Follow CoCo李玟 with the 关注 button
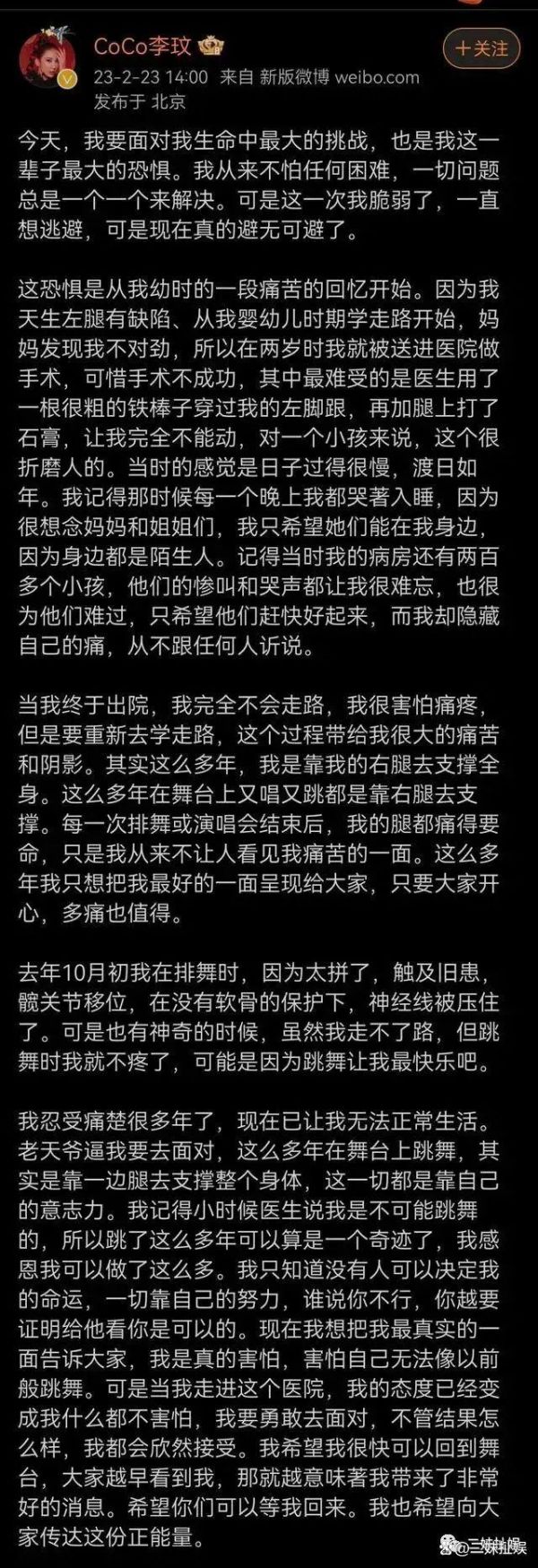 [x=482, y=48]
